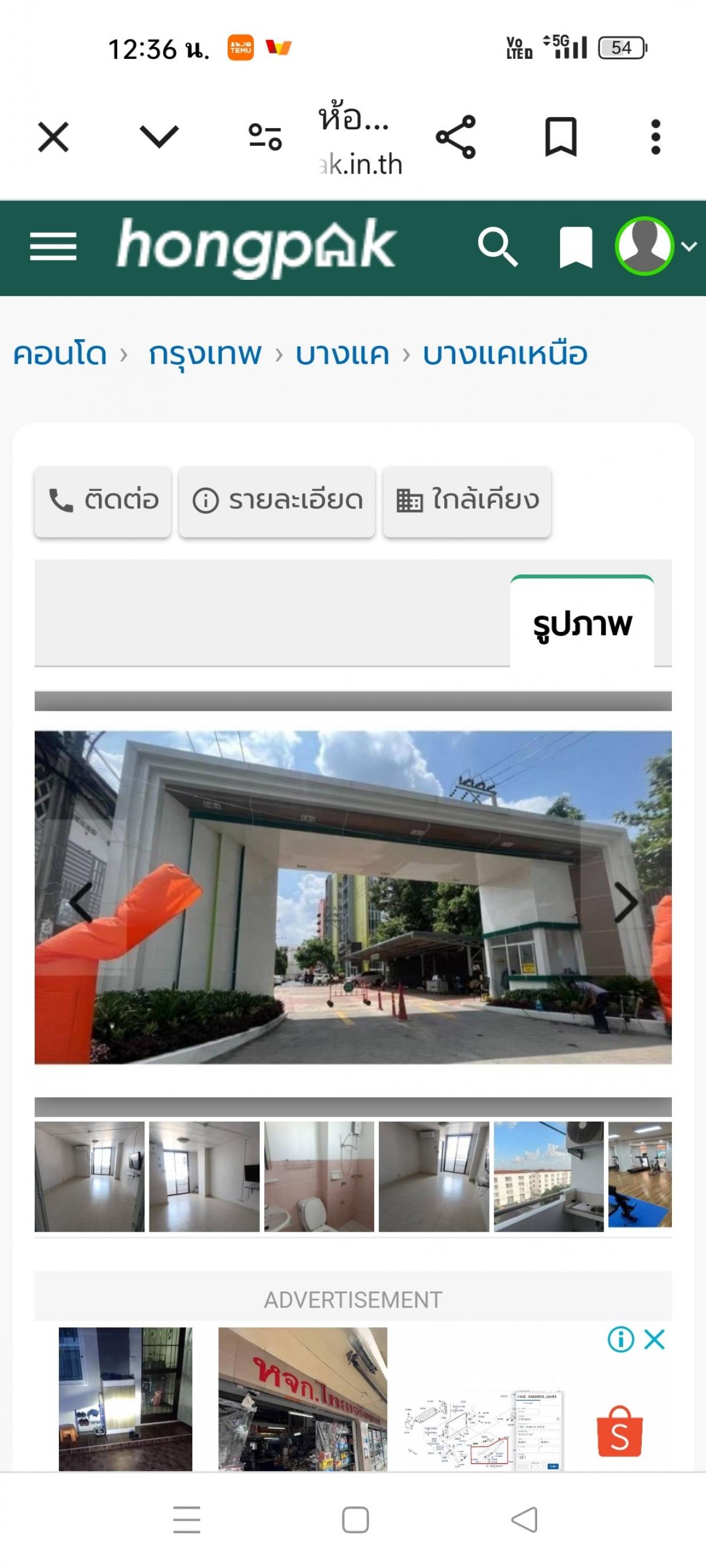Bookmark this page in the browser
The height and width of the screenshot is (1568, 706).
[561, 137]
